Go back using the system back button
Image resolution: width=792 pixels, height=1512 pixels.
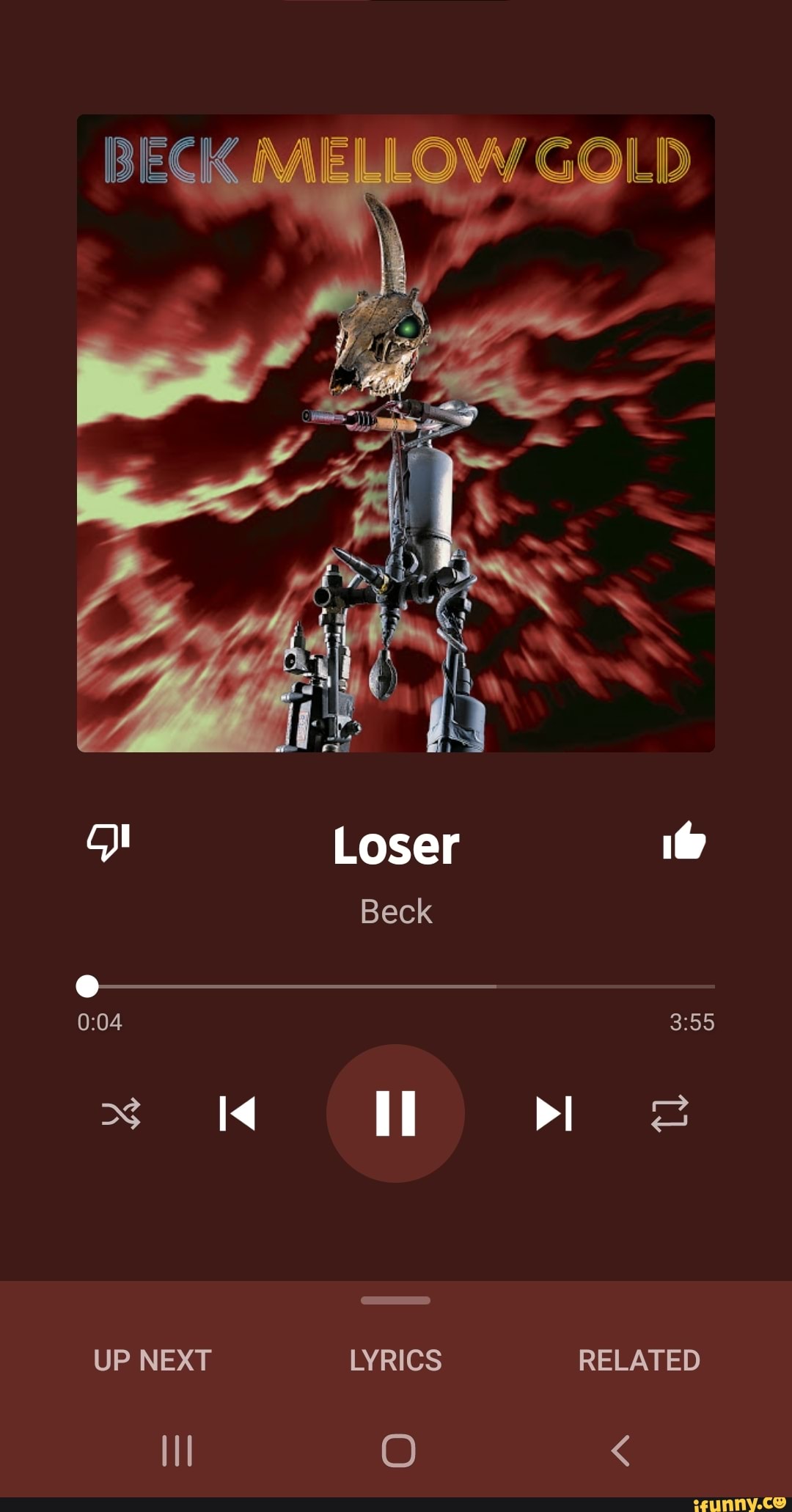[620, 1450]
